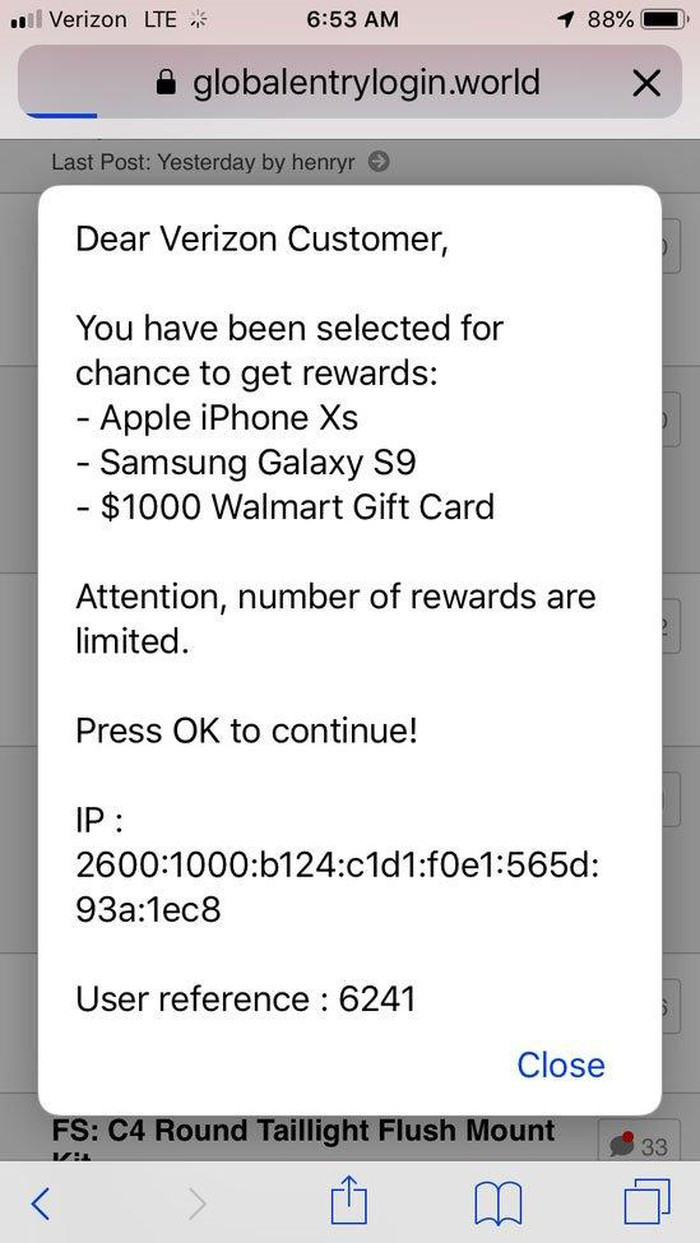Open Safari bookmarks
Image resolution: width=700 pixels, height=1243 pixels.
tap(498, 1204)
